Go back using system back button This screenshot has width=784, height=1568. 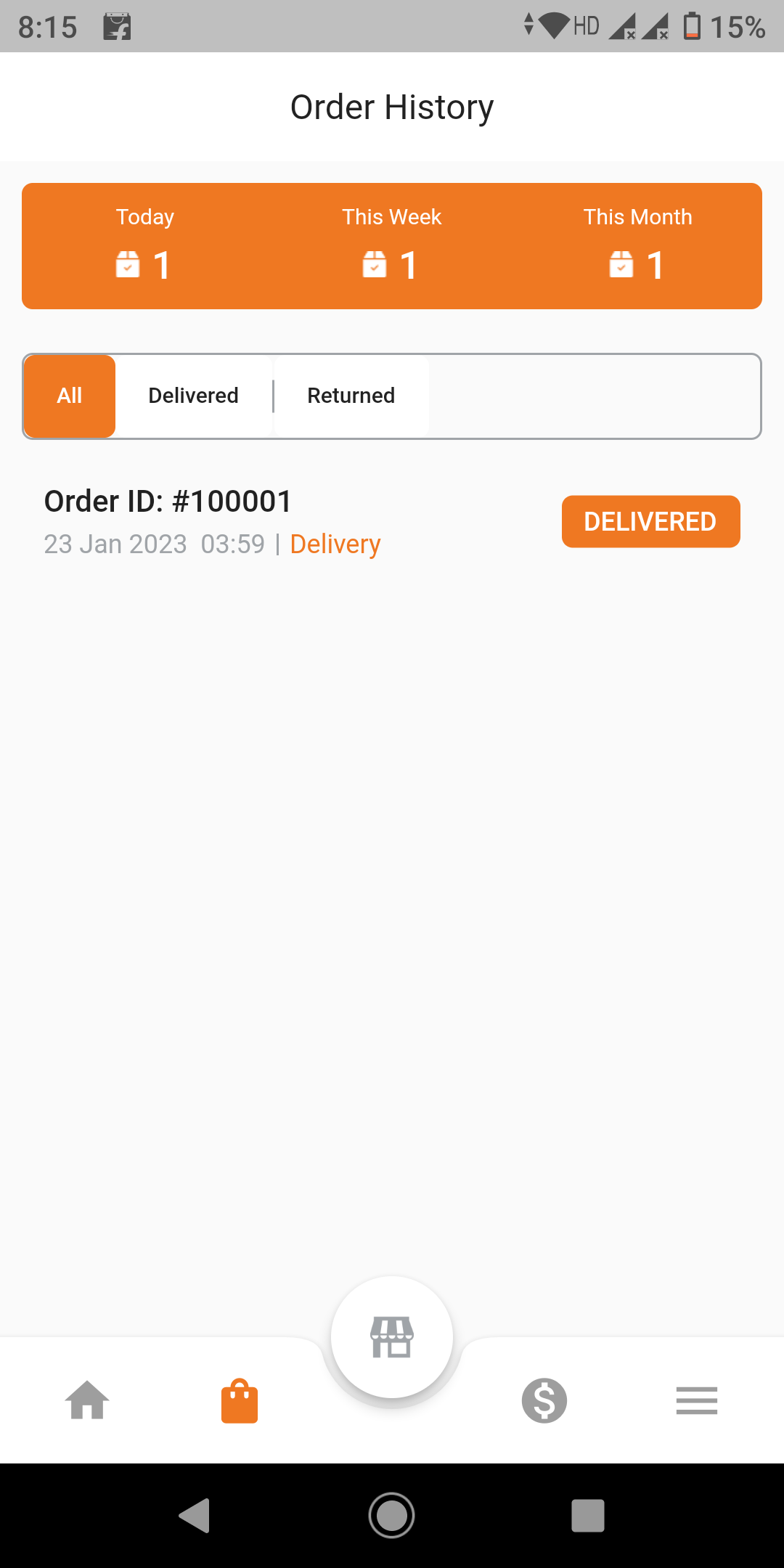point(195,1515)
